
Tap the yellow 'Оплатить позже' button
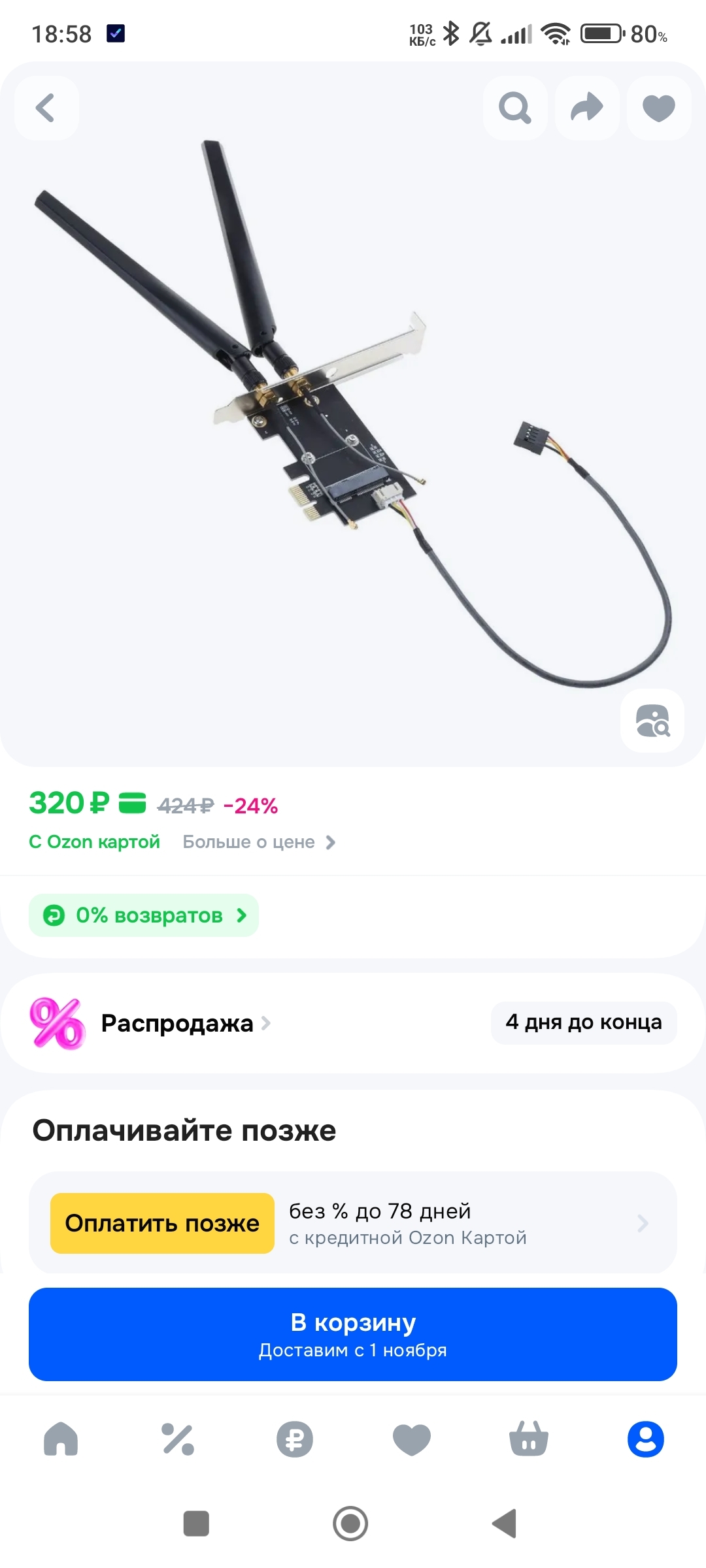162,1223
